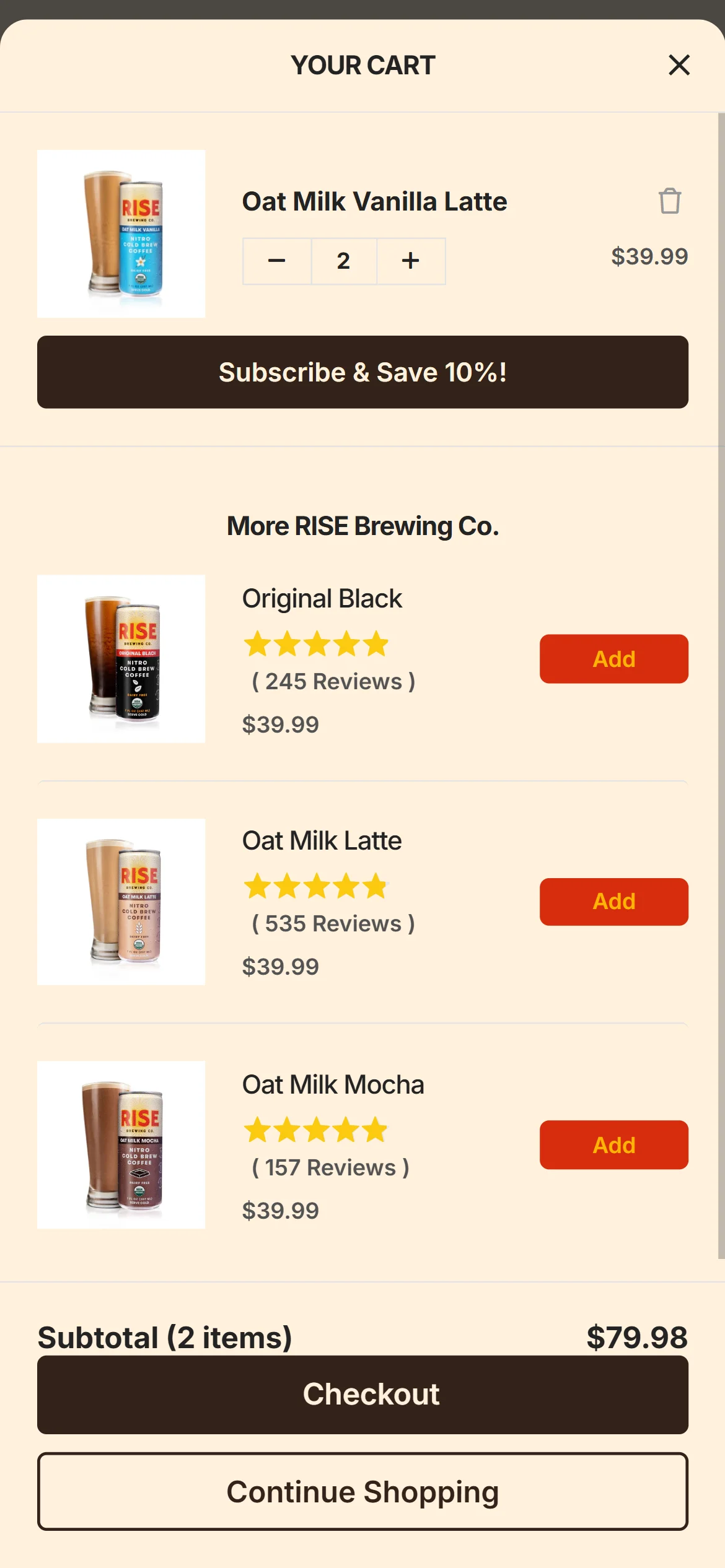View Original Black product image
The height and width of the screenshot is (1568, 725).
(121, 659)
